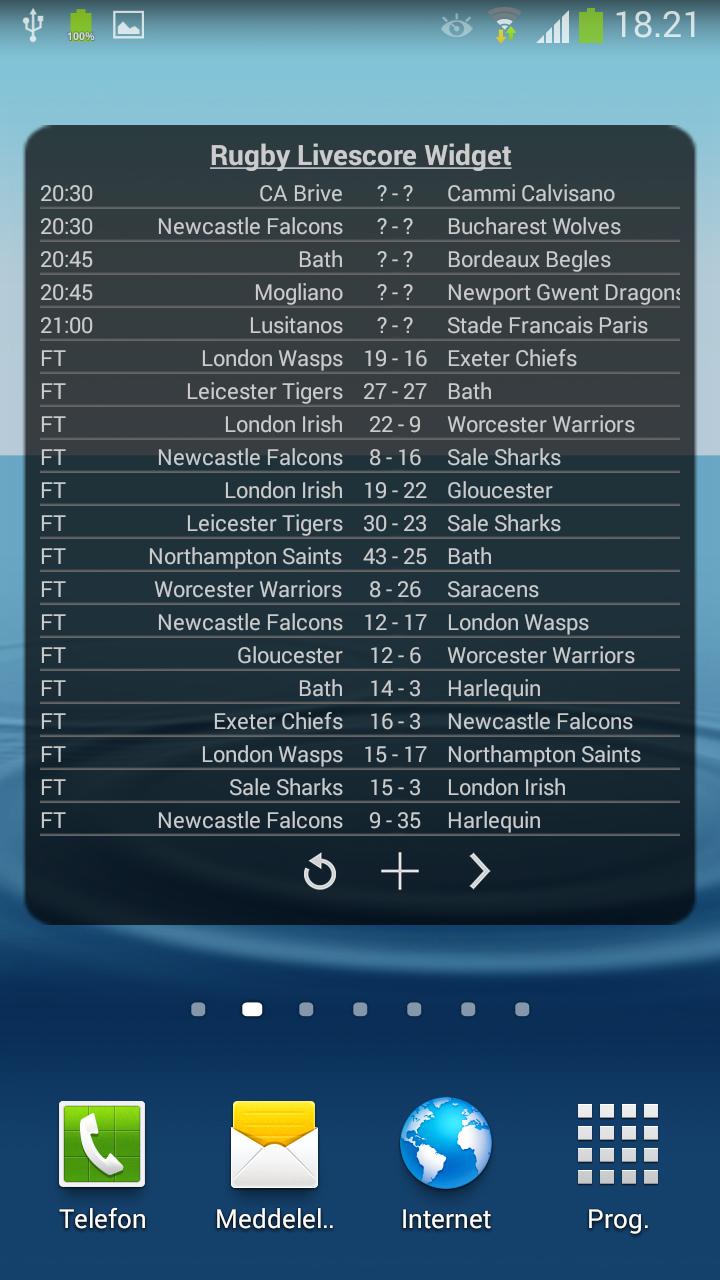The height and width of the screenshot is (1280, 720).
Task: Launch the Internet browser
Action: click(445, 1143)
